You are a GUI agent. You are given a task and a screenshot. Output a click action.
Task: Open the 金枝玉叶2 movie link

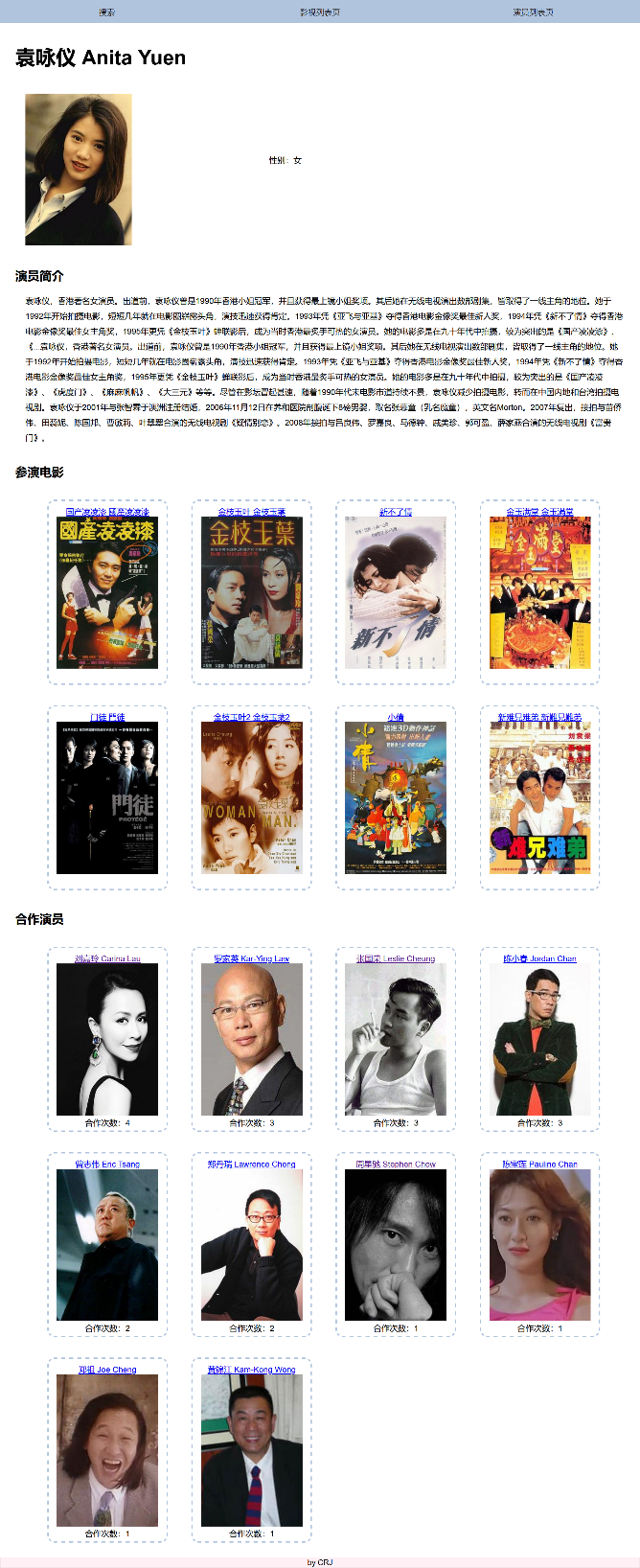pyautogui.click(x=251, y=717)
